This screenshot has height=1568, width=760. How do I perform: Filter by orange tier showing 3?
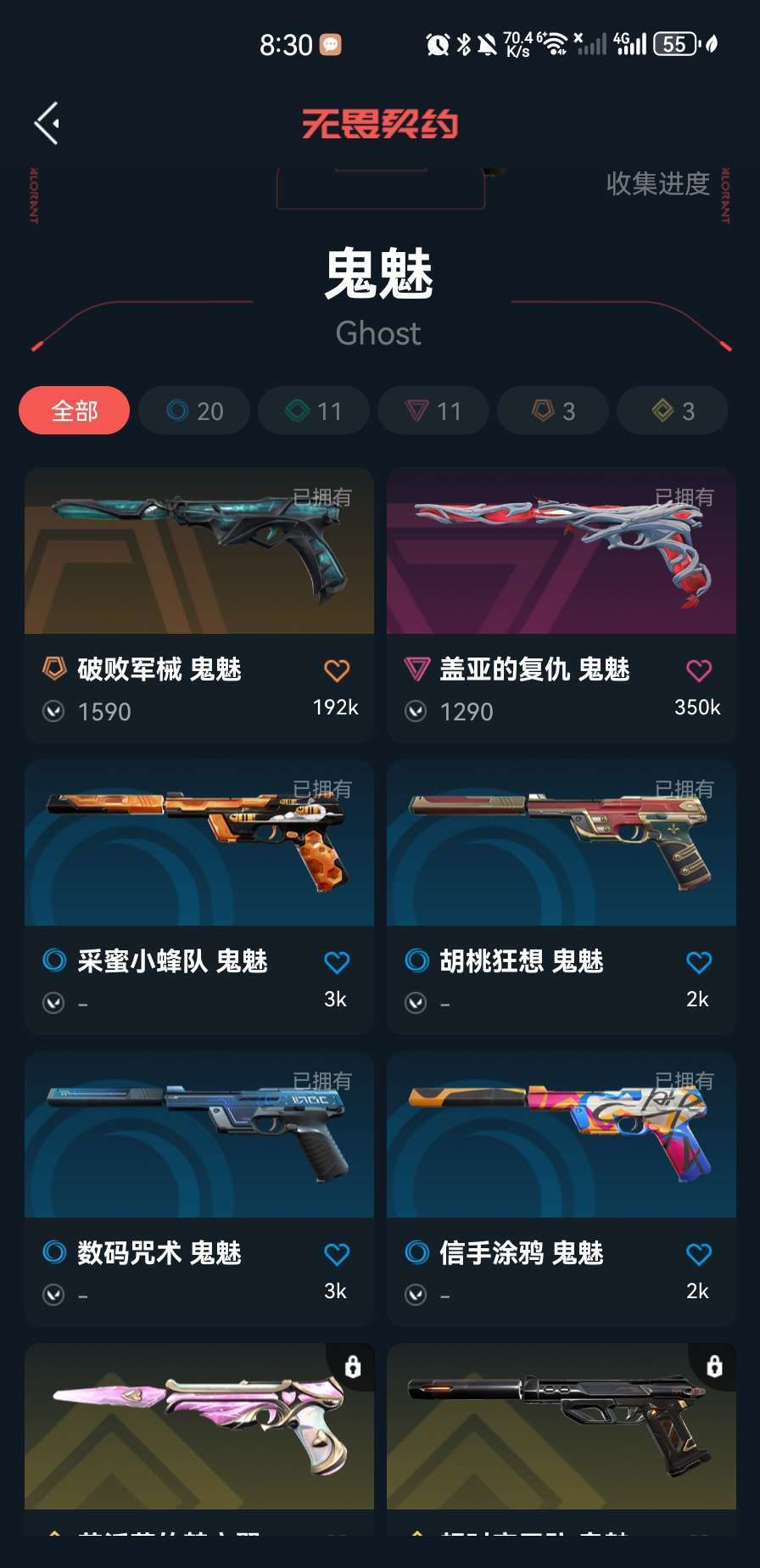point(553,411)
